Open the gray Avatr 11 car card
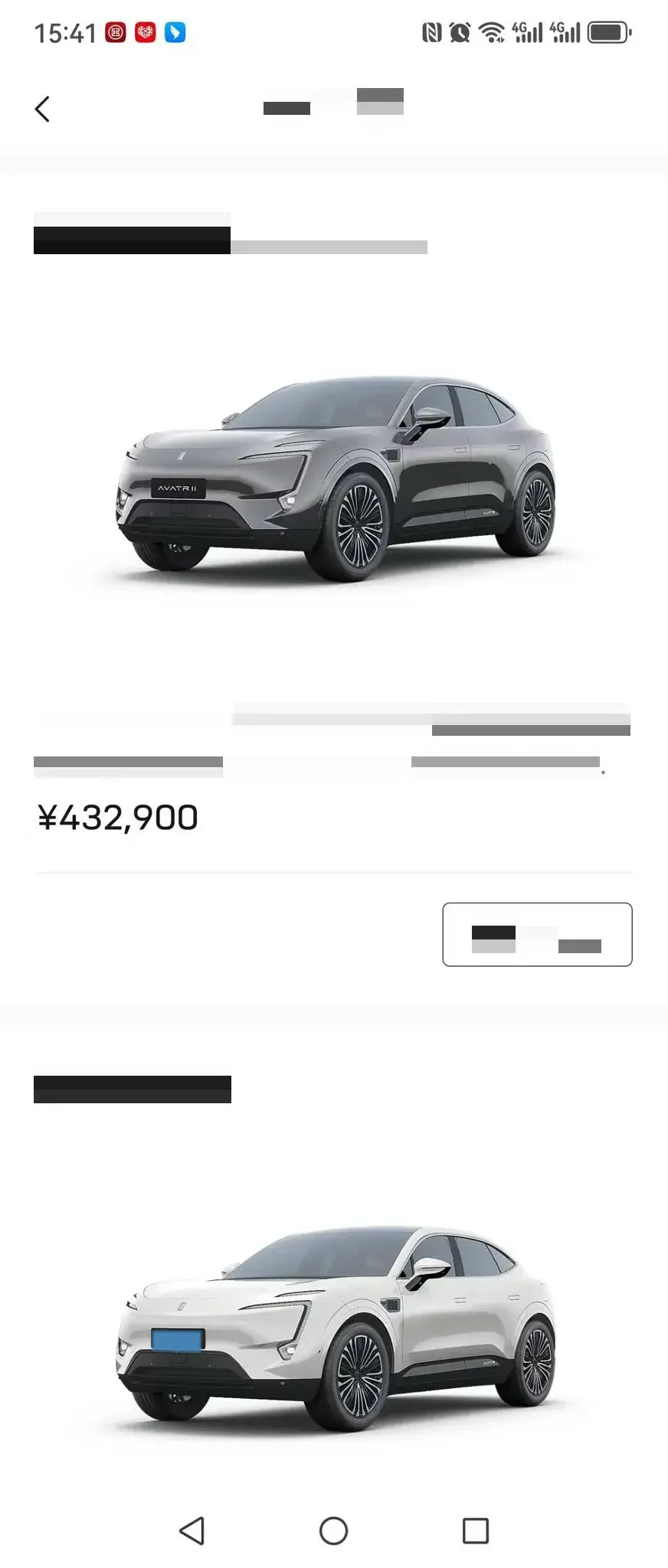Screen dimensions: 668x1568 (335, 479)
